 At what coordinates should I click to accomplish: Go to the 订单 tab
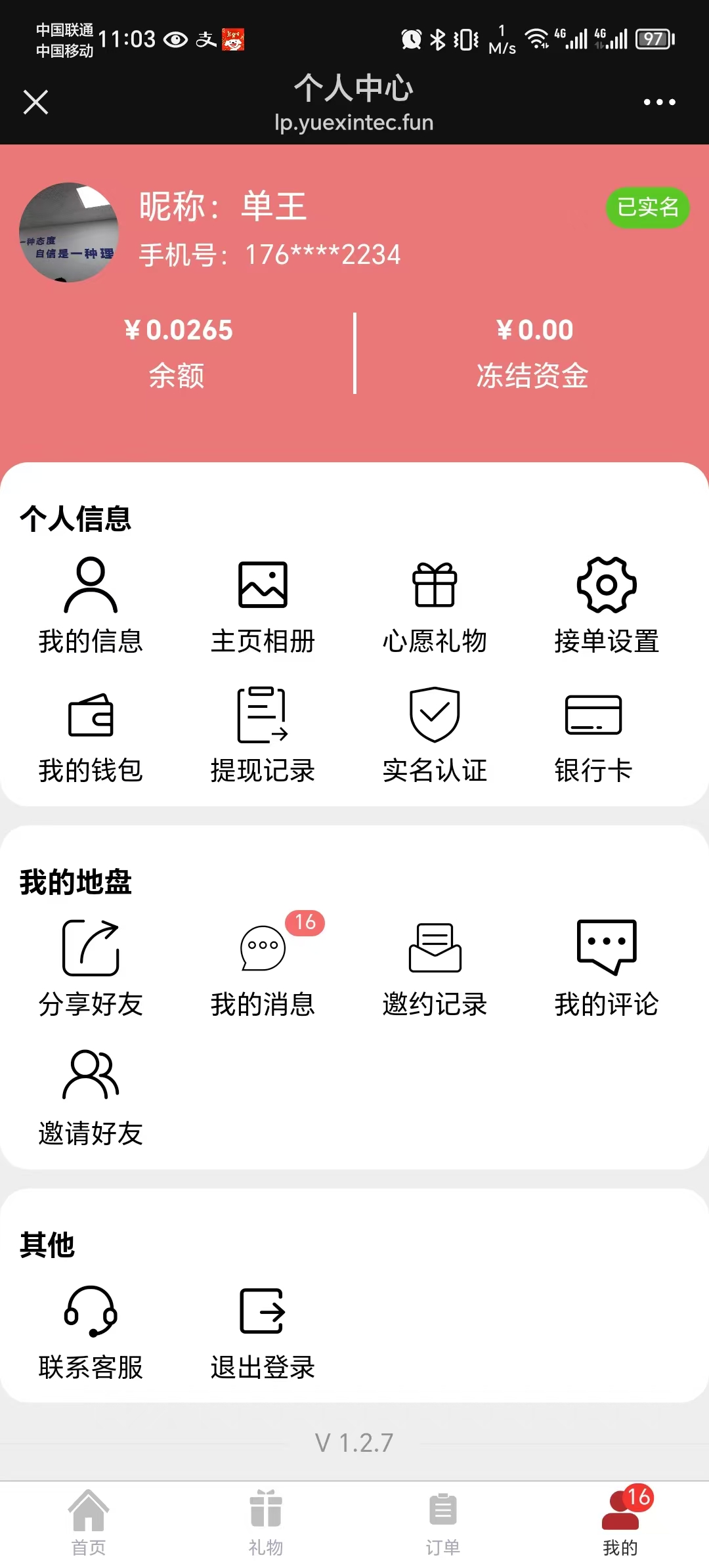point(443,1522)
